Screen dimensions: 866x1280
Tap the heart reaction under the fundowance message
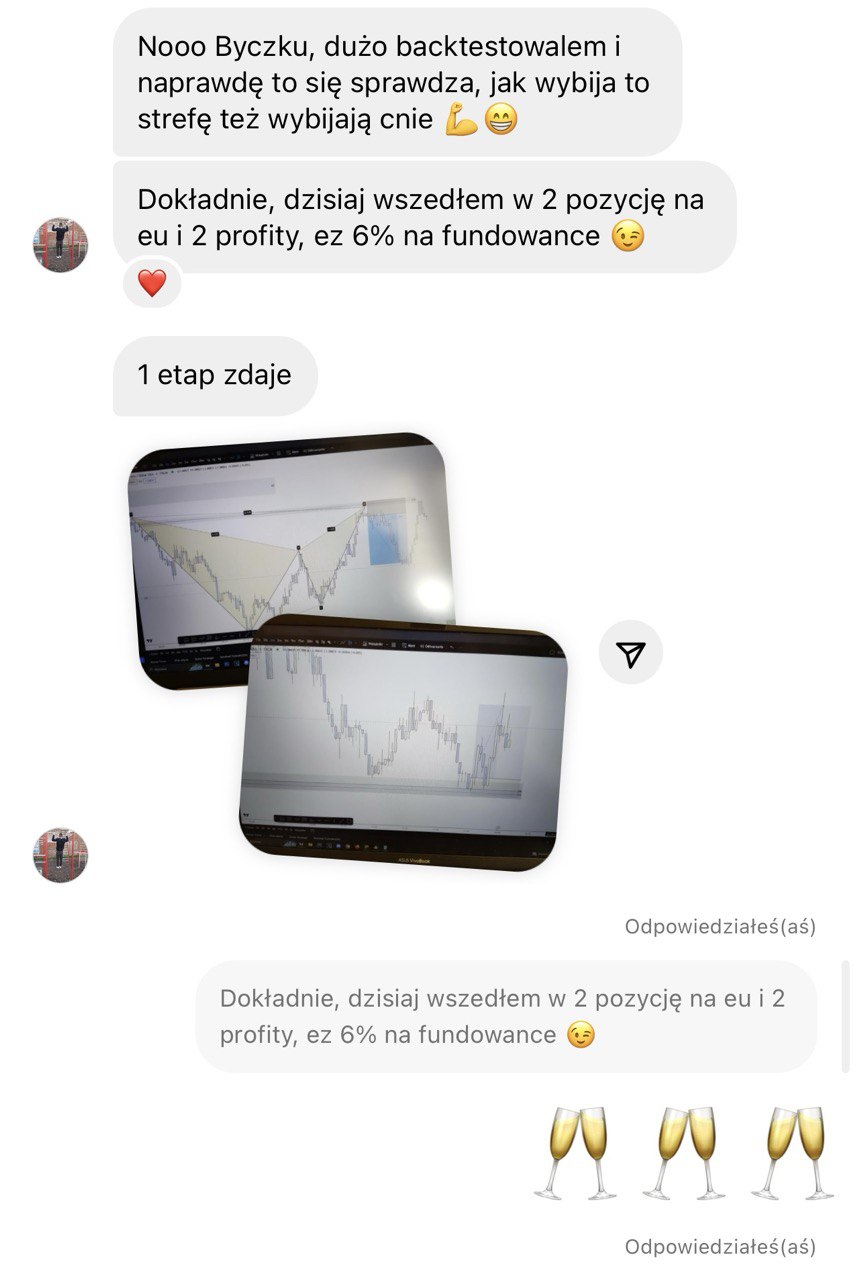tap(152, 284)
